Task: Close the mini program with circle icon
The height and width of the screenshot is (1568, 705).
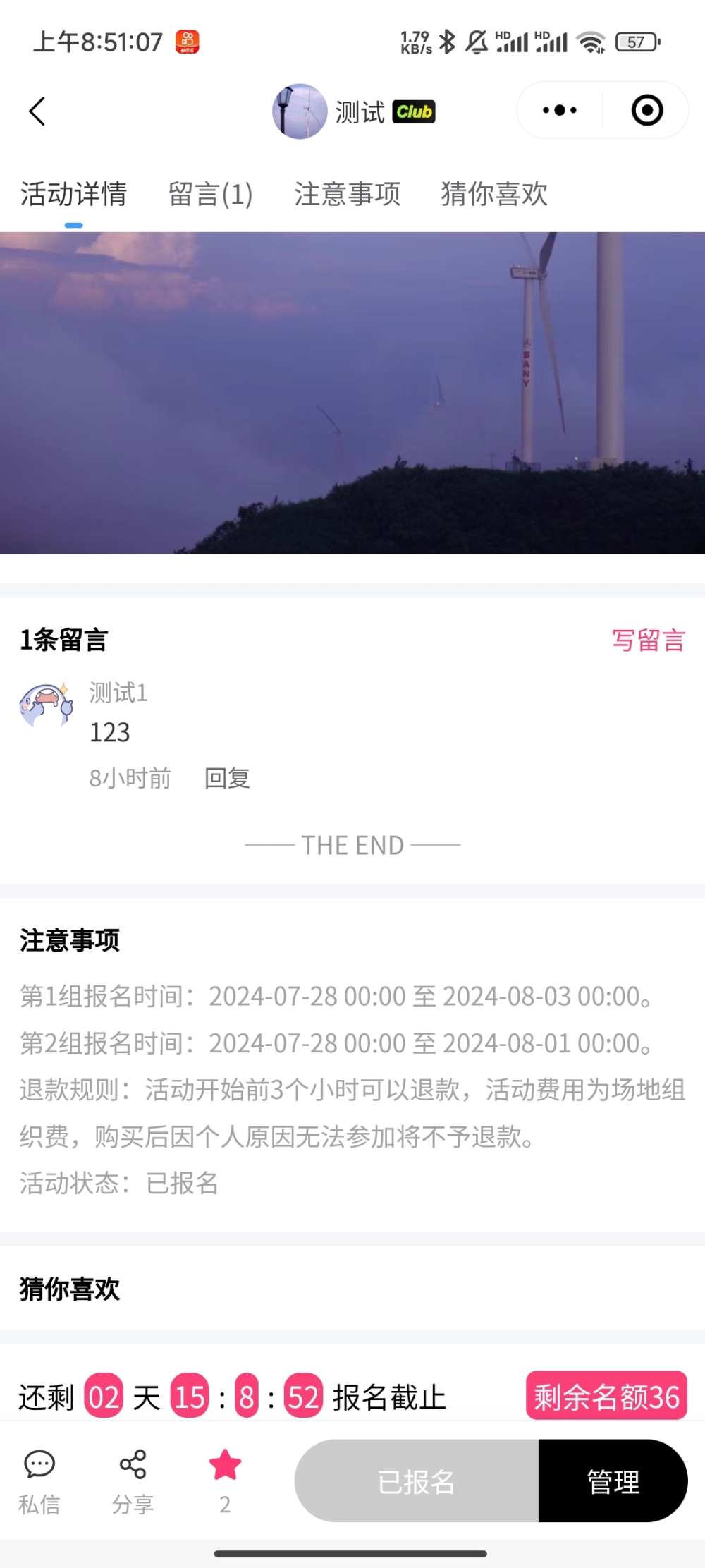Action: (646, 110)
